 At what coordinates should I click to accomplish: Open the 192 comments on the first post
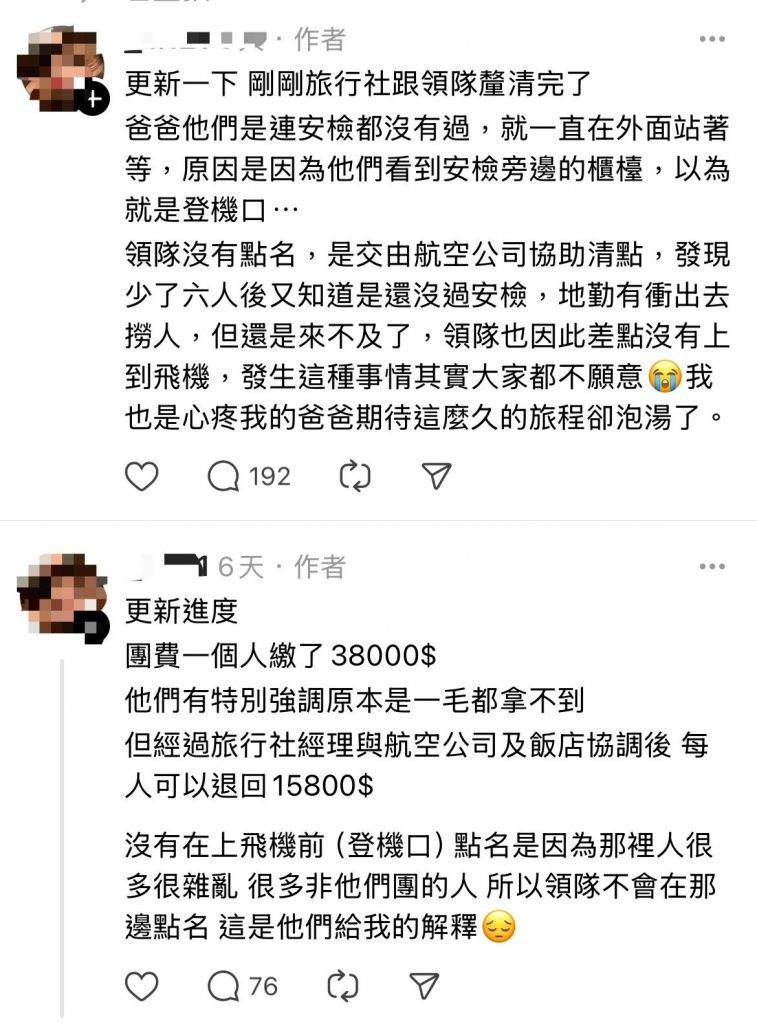pos(249,477)
